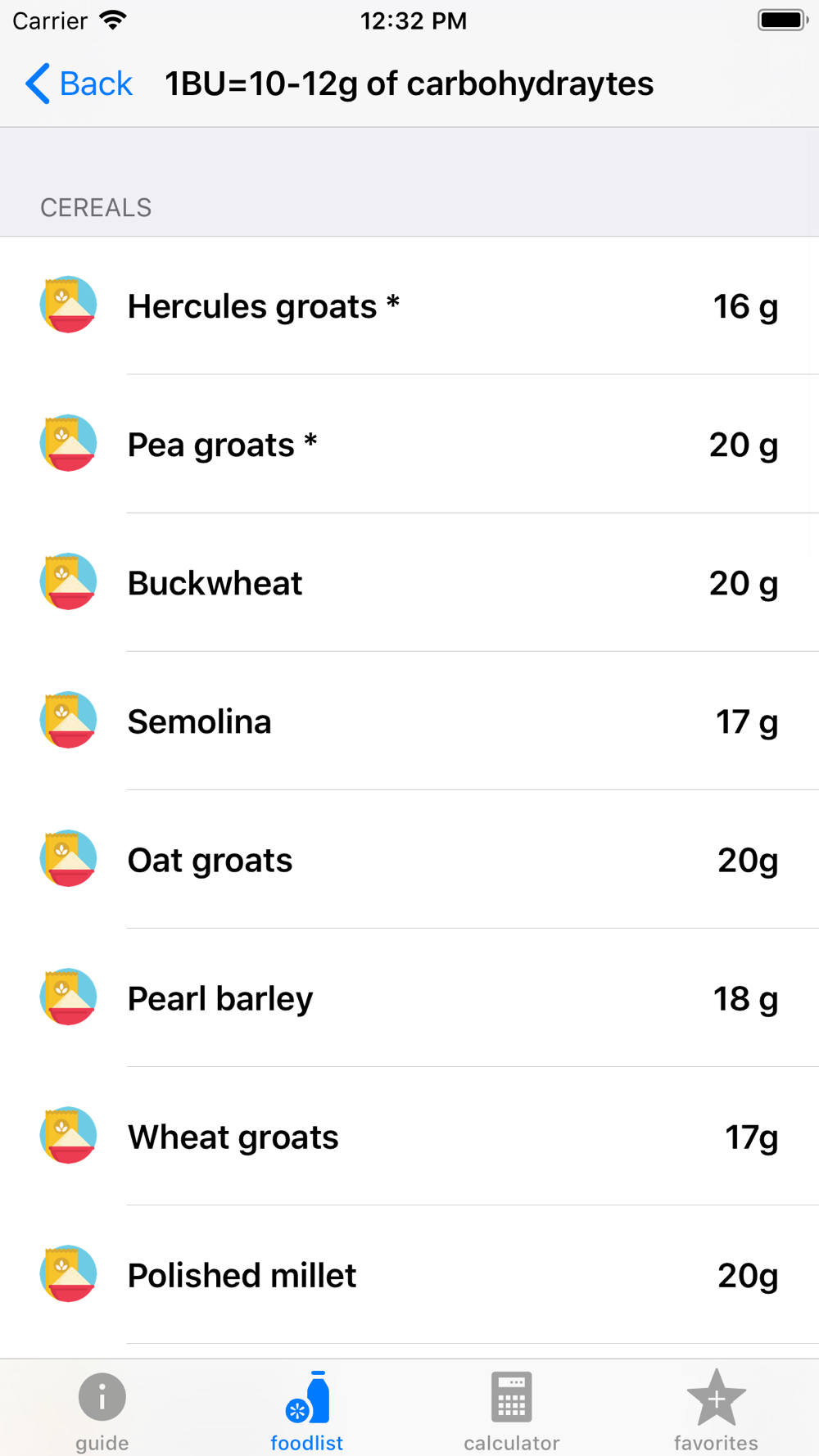
Task: Select Wheat groats from the list
Action: pos(409,1137)
